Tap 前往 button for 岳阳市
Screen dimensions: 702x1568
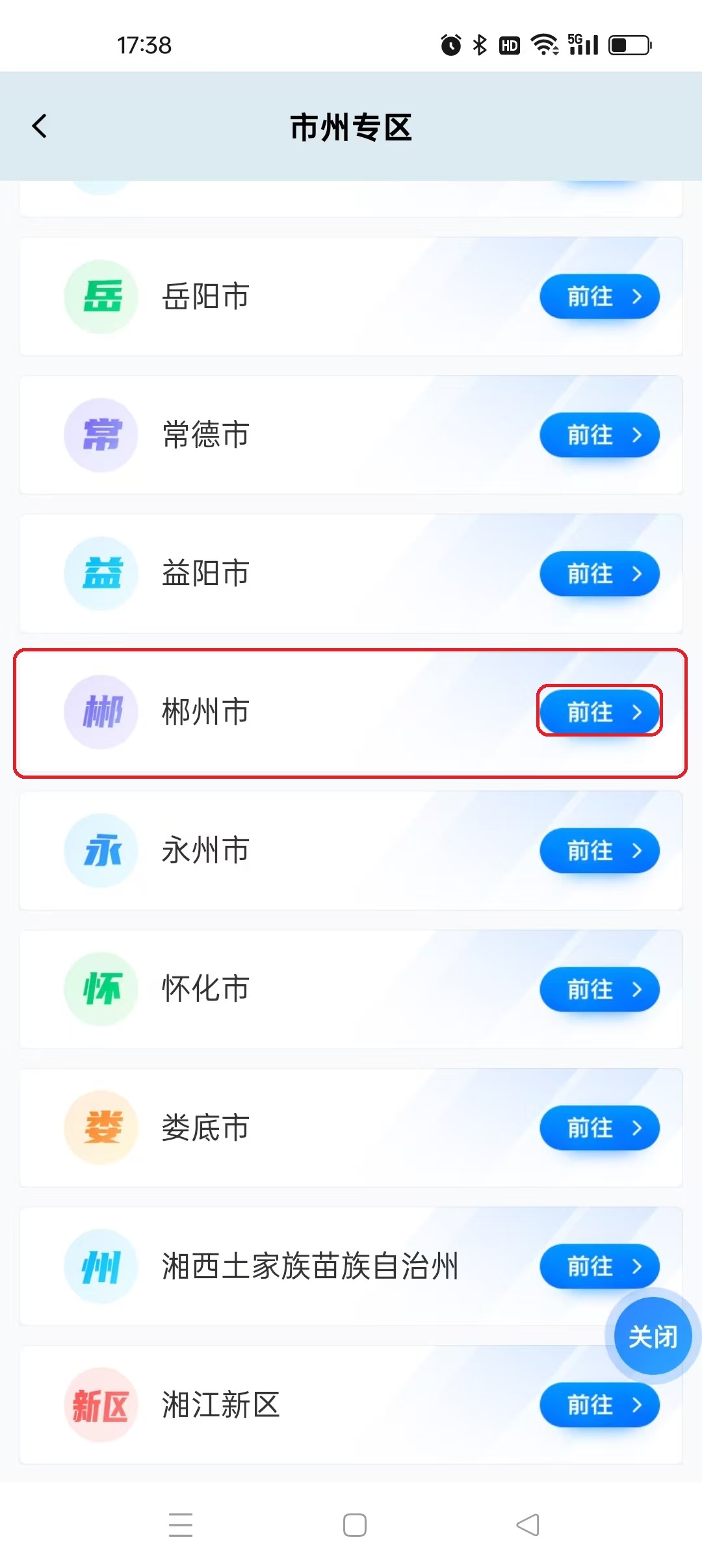click(x=599, y=297)
